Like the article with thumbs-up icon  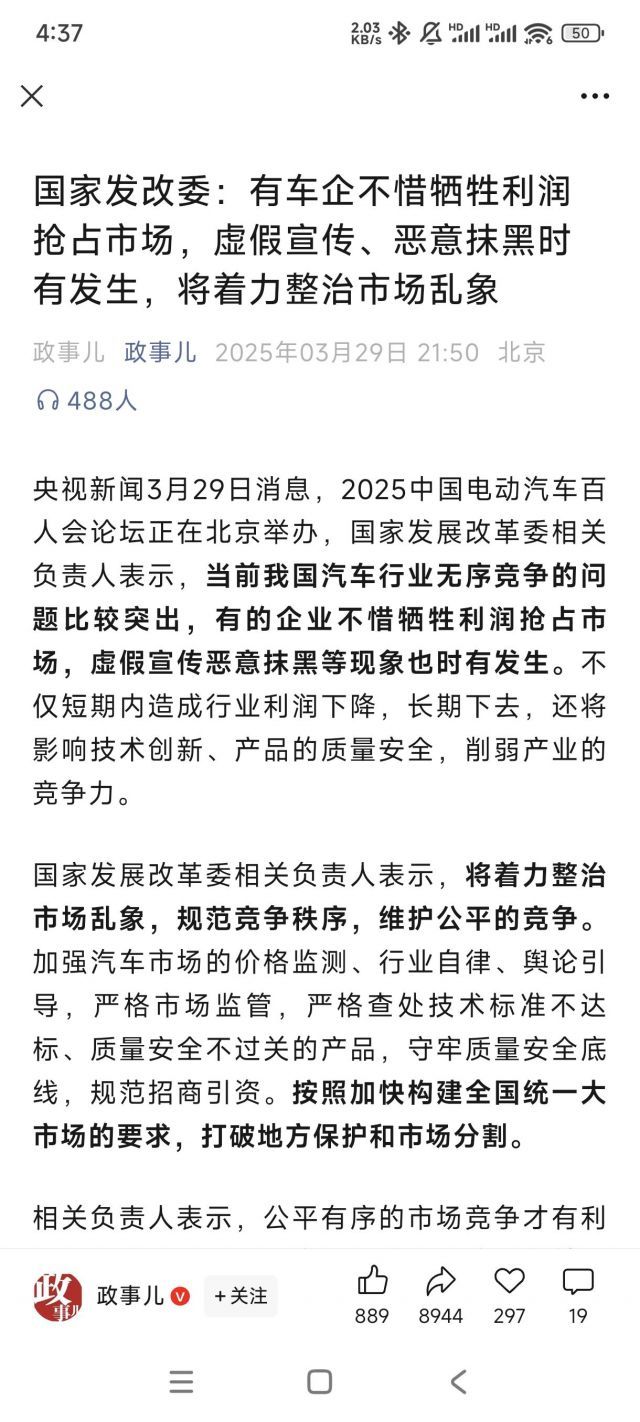point(372,1281)
